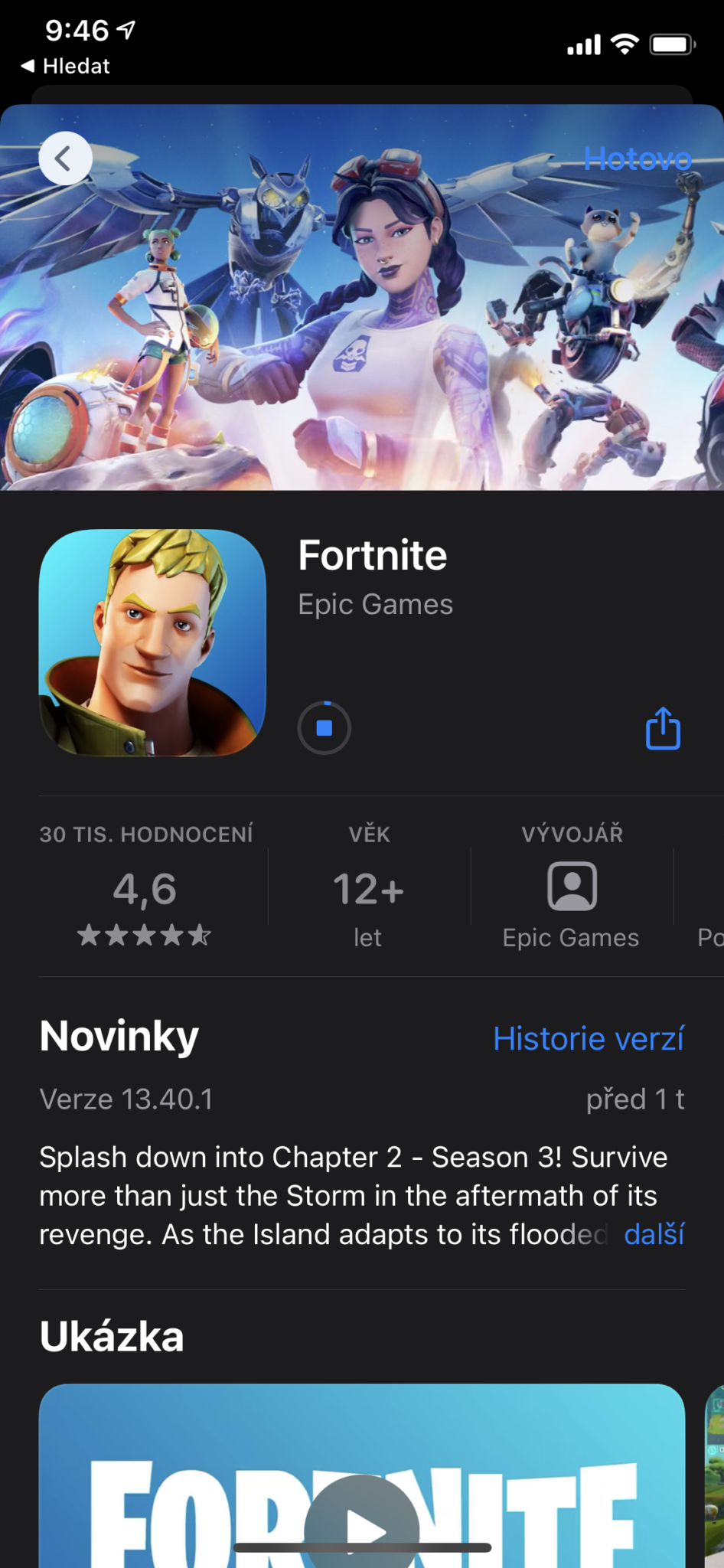Open the Epic Games developer profile icon

pos(571,887)
